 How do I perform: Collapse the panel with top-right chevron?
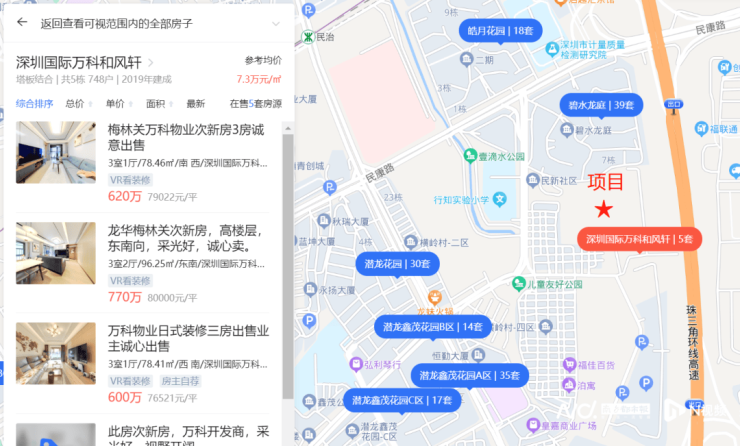276,21
